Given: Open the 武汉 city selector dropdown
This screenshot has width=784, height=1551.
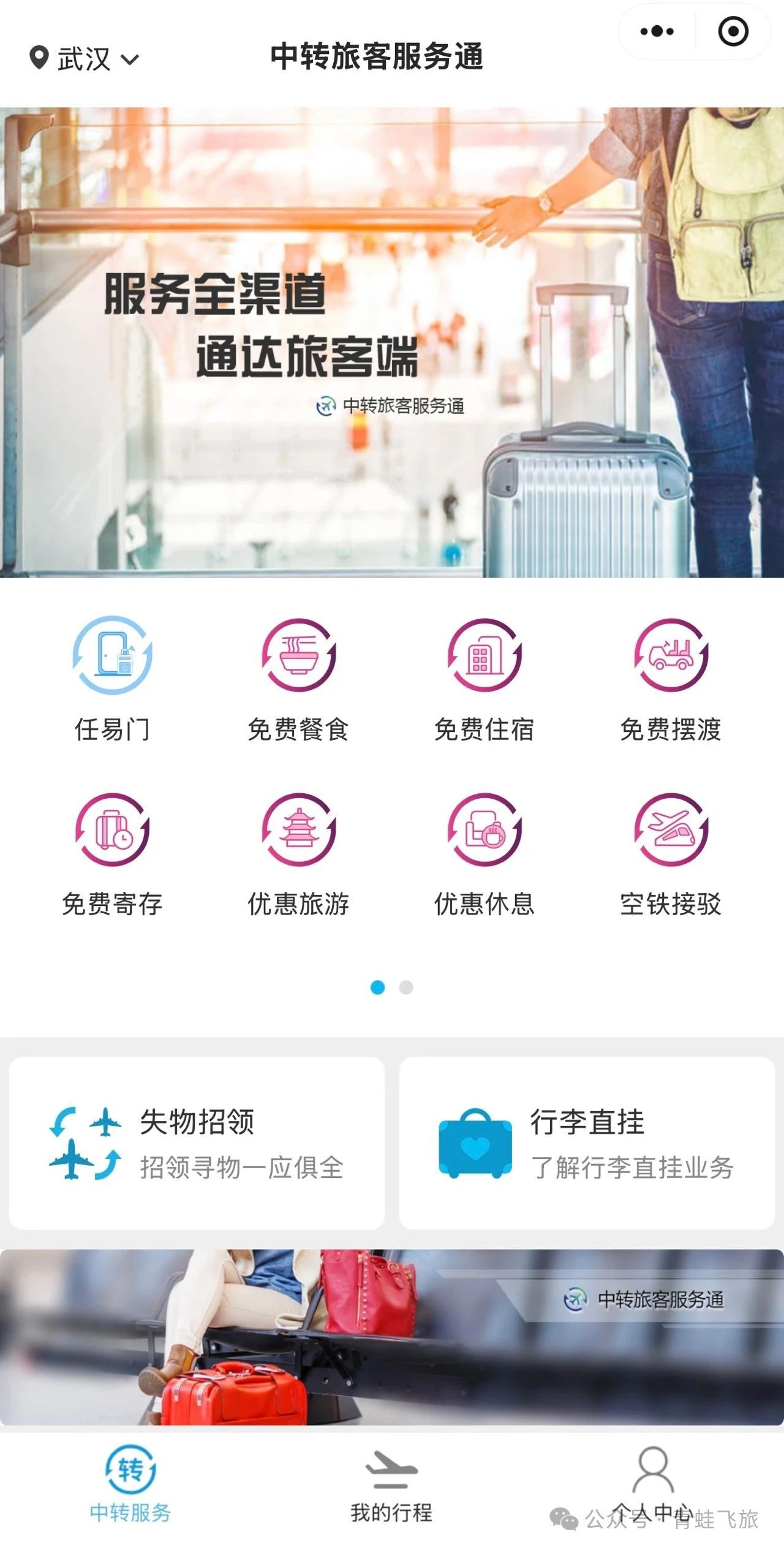Looking at the screenshot, I should pyautogui.click(x=85, y=59).
